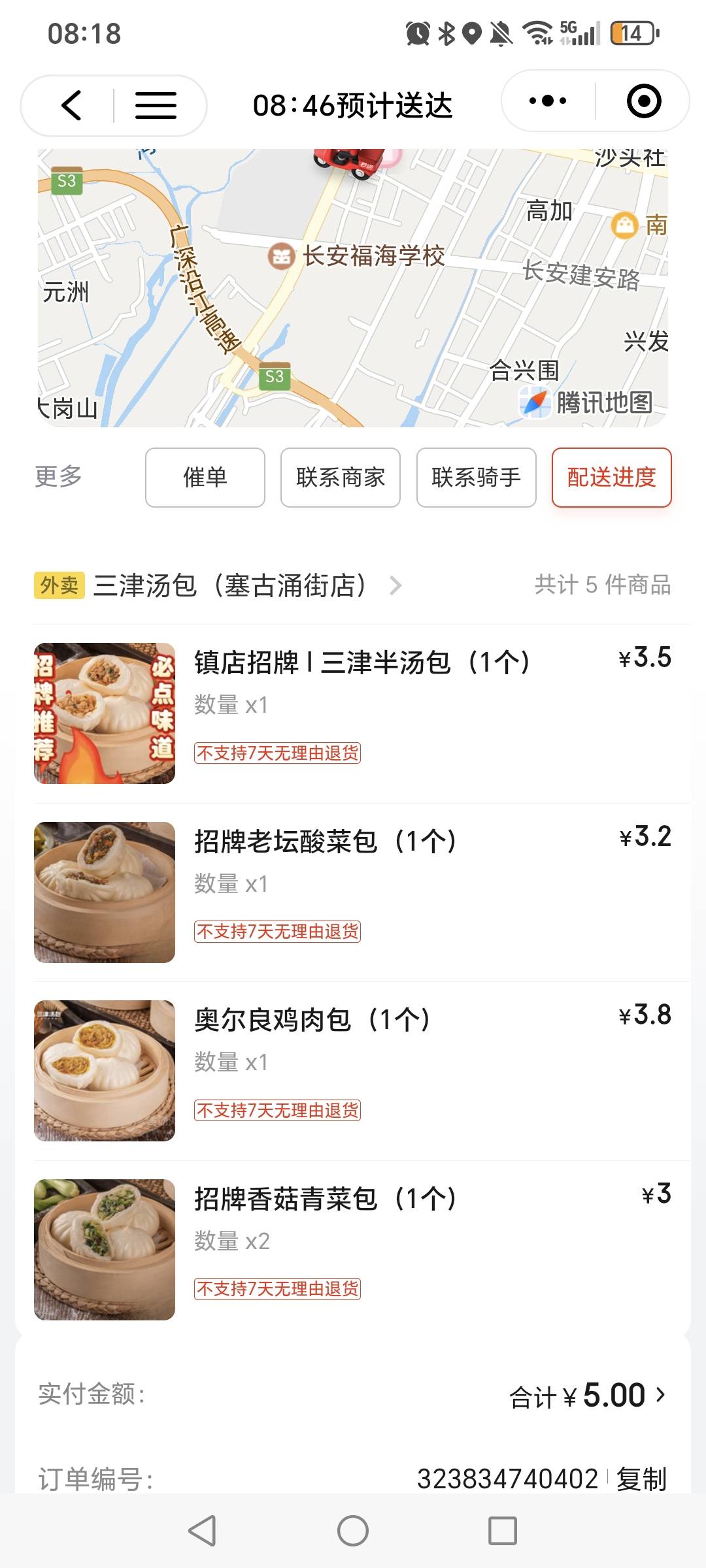Open the 招牌香菇青菜包 item
The width and height of the screenshot is (706, 1568).
click(325, 1199)
